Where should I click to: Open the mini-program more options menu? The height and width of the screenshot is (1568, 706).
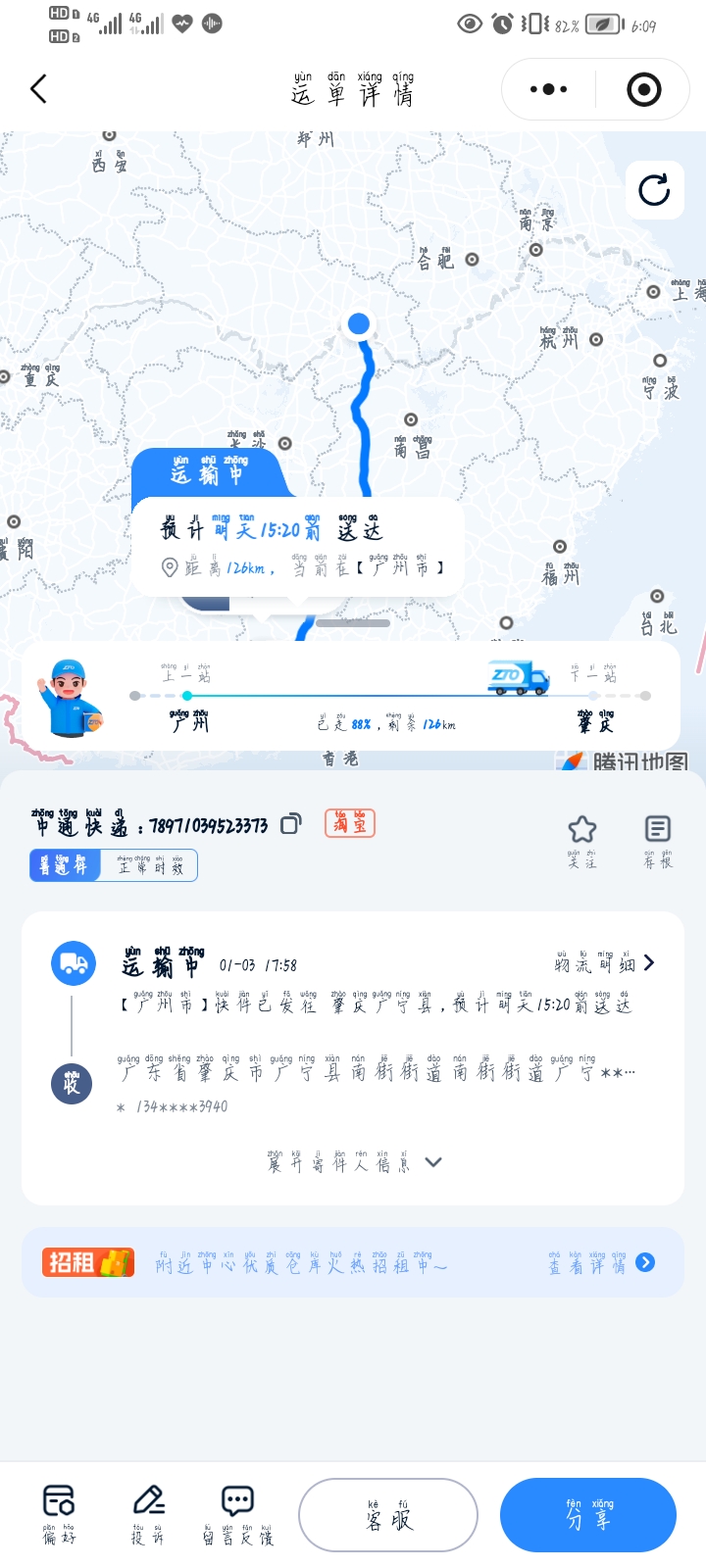click(546, 88)
